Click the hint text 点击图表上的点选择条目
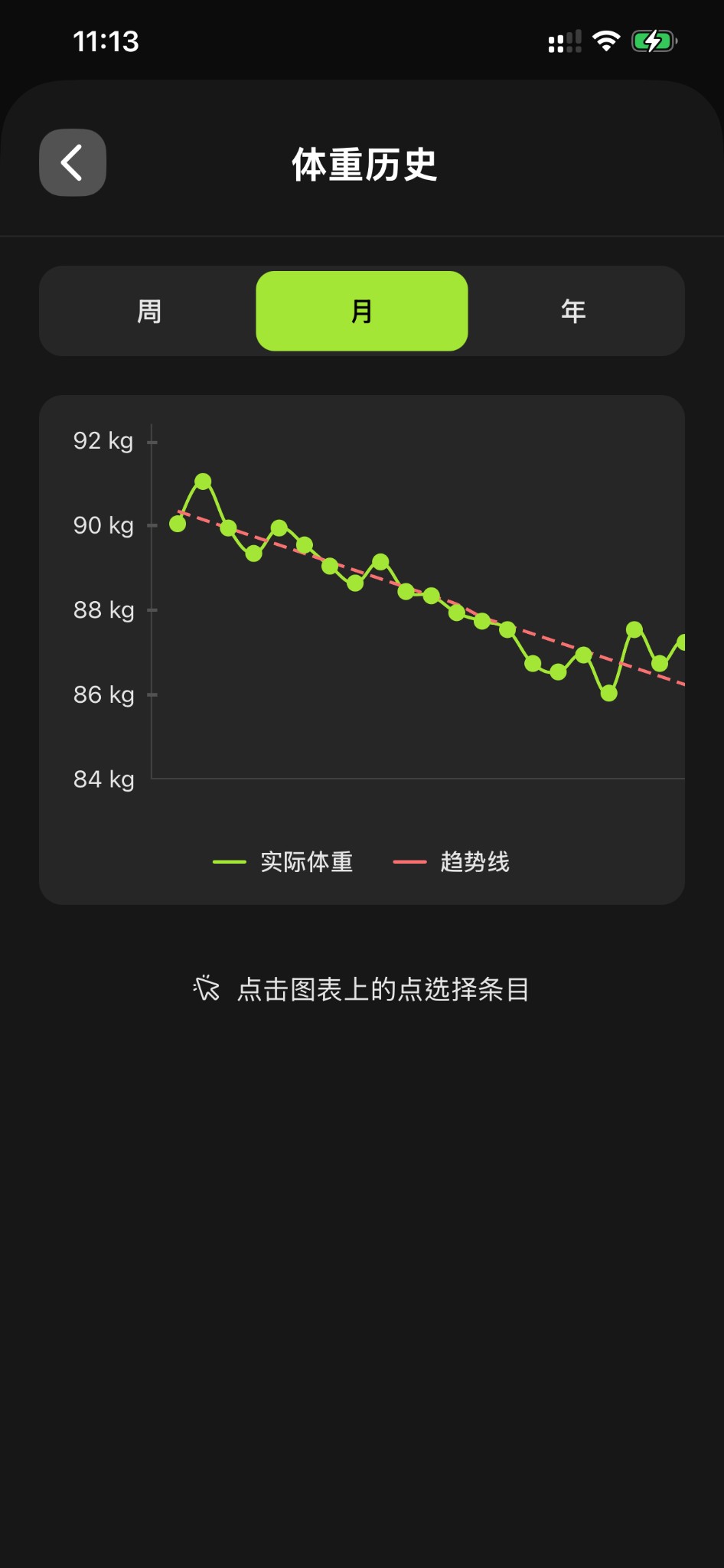 click(x=384, y=989)
